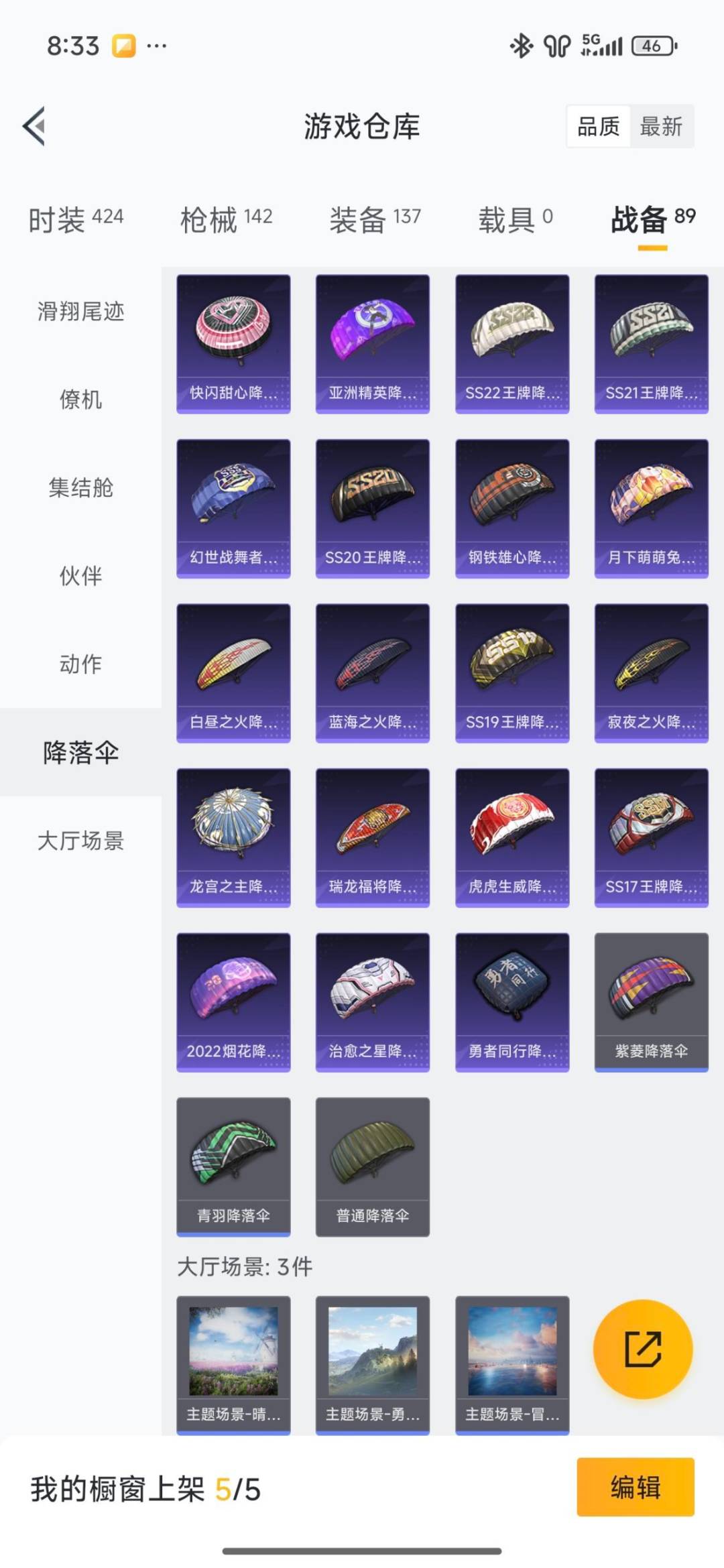The image size is (724, 1568).
Task: Open the SS20王牌 parachute item
Action: tap(373, 508)
